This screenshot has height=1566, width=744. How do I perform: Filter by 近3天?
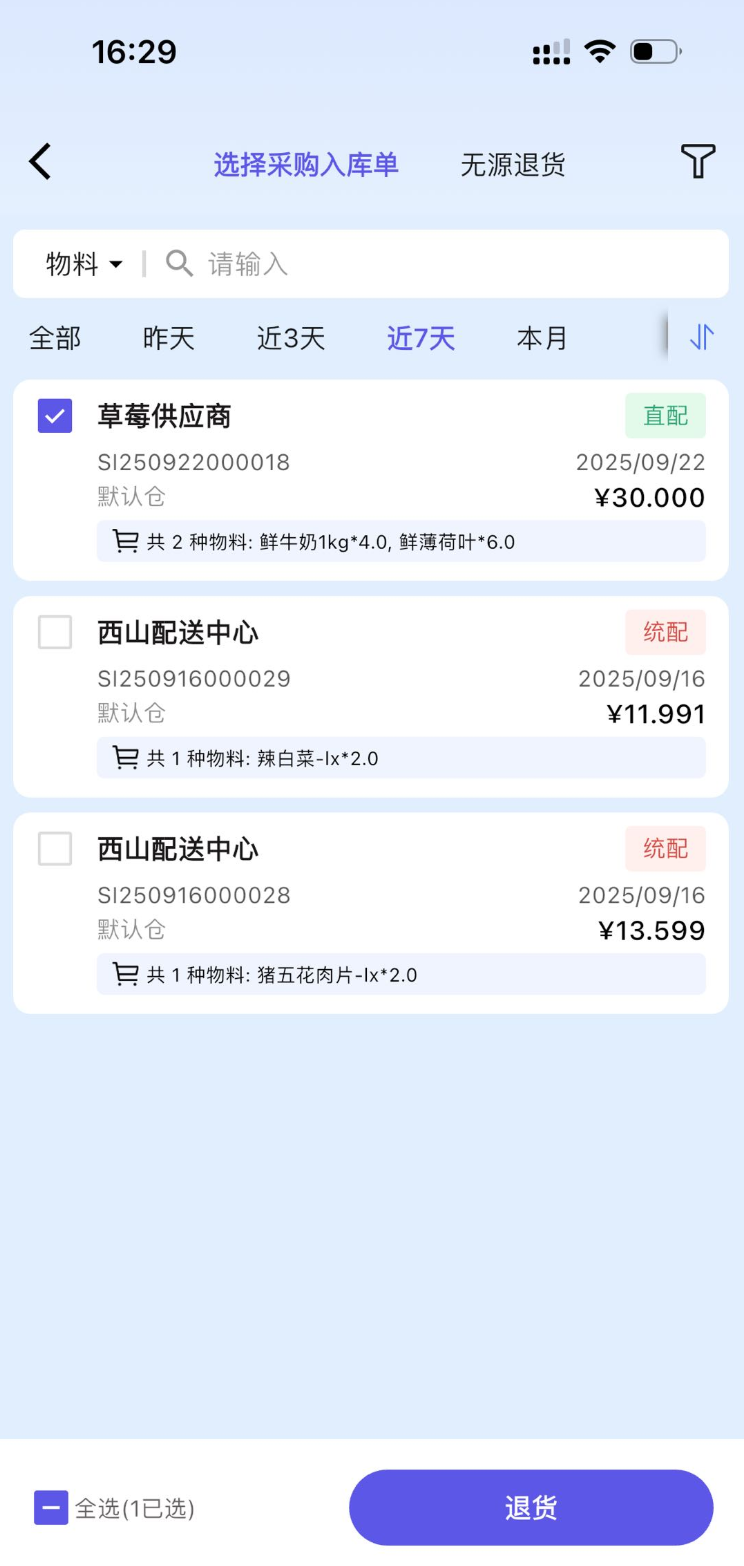(291, 338)
